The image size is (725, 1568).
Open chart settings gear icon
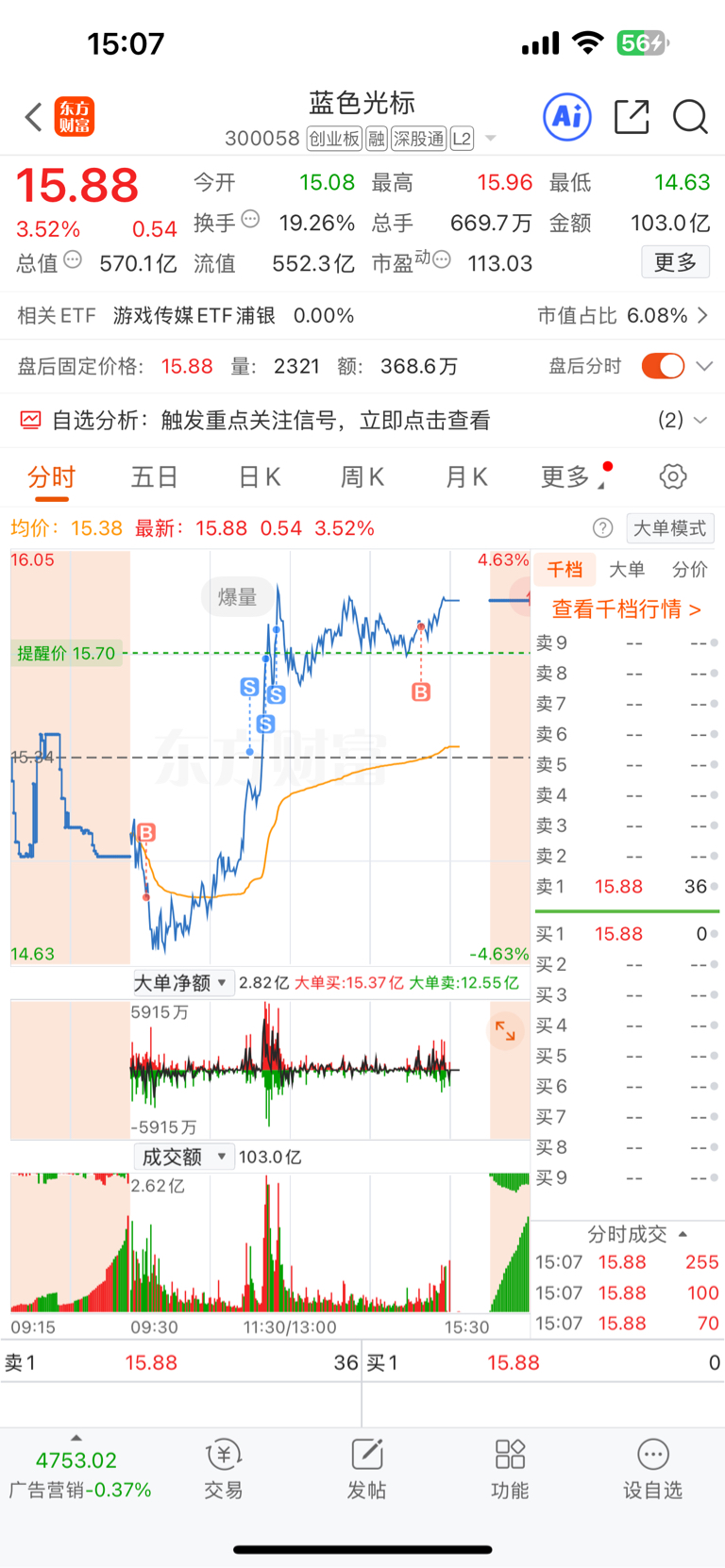673,476
